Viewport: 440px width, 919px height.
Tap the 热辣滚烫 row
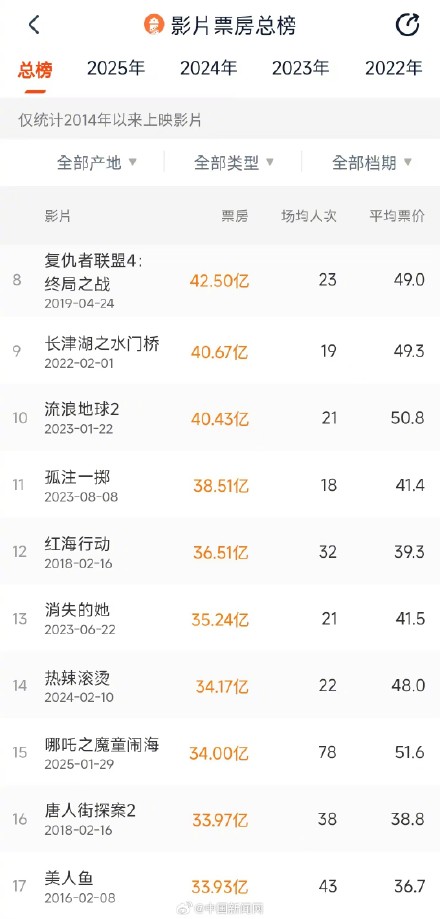(x=220, y=685)
